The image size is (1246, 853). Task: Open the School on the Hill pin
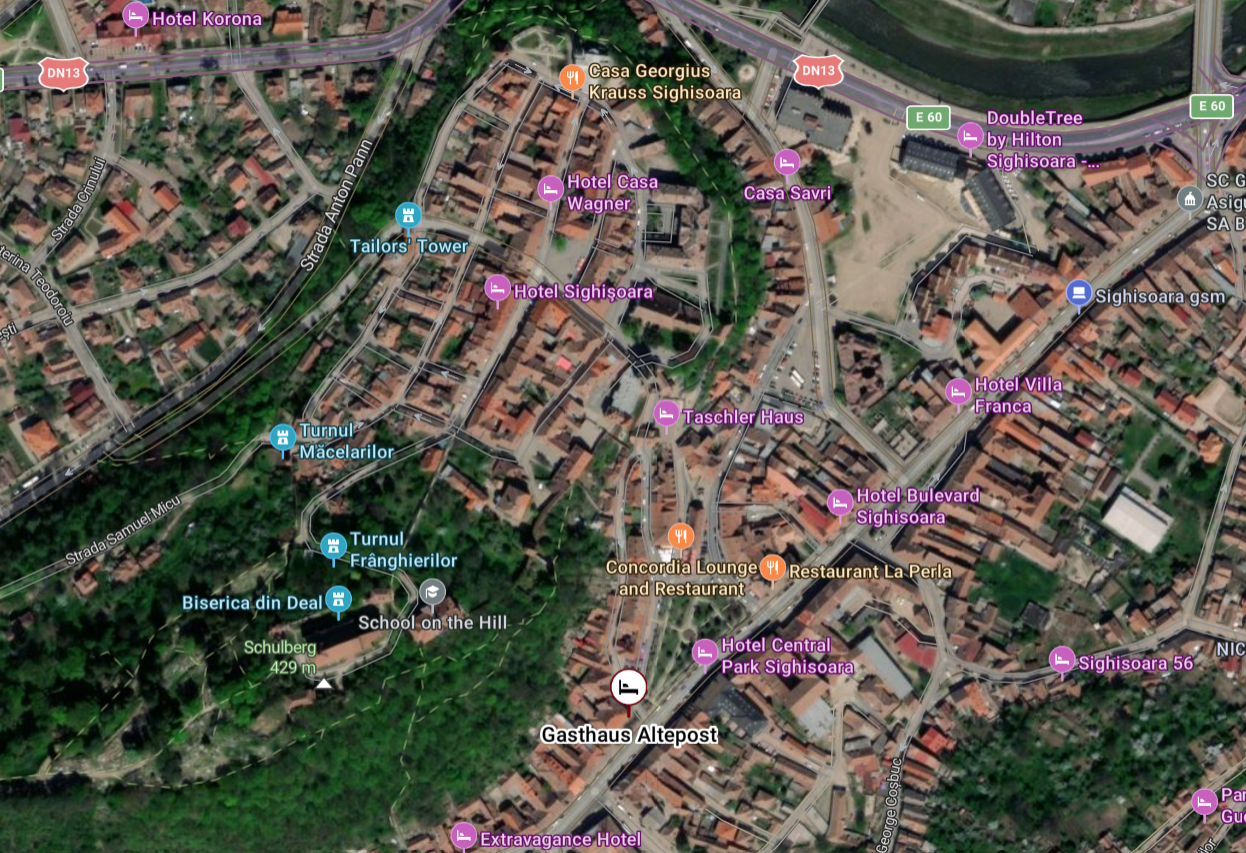432,592
